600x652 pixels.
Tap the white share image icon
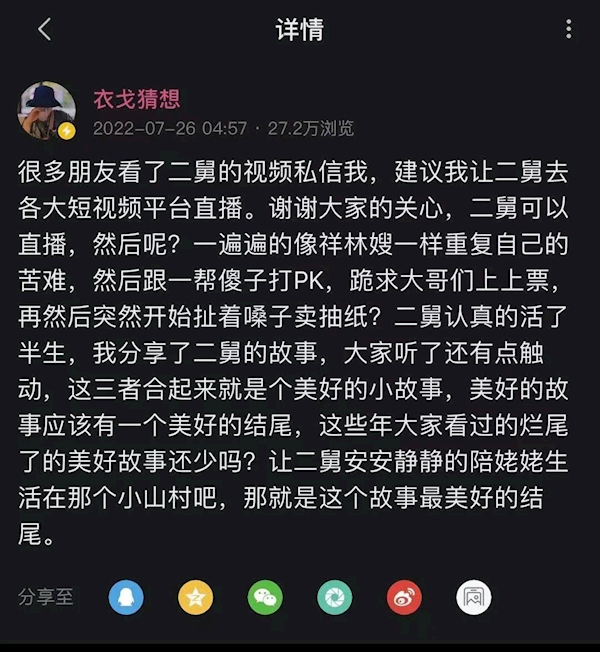coord(474,598)
